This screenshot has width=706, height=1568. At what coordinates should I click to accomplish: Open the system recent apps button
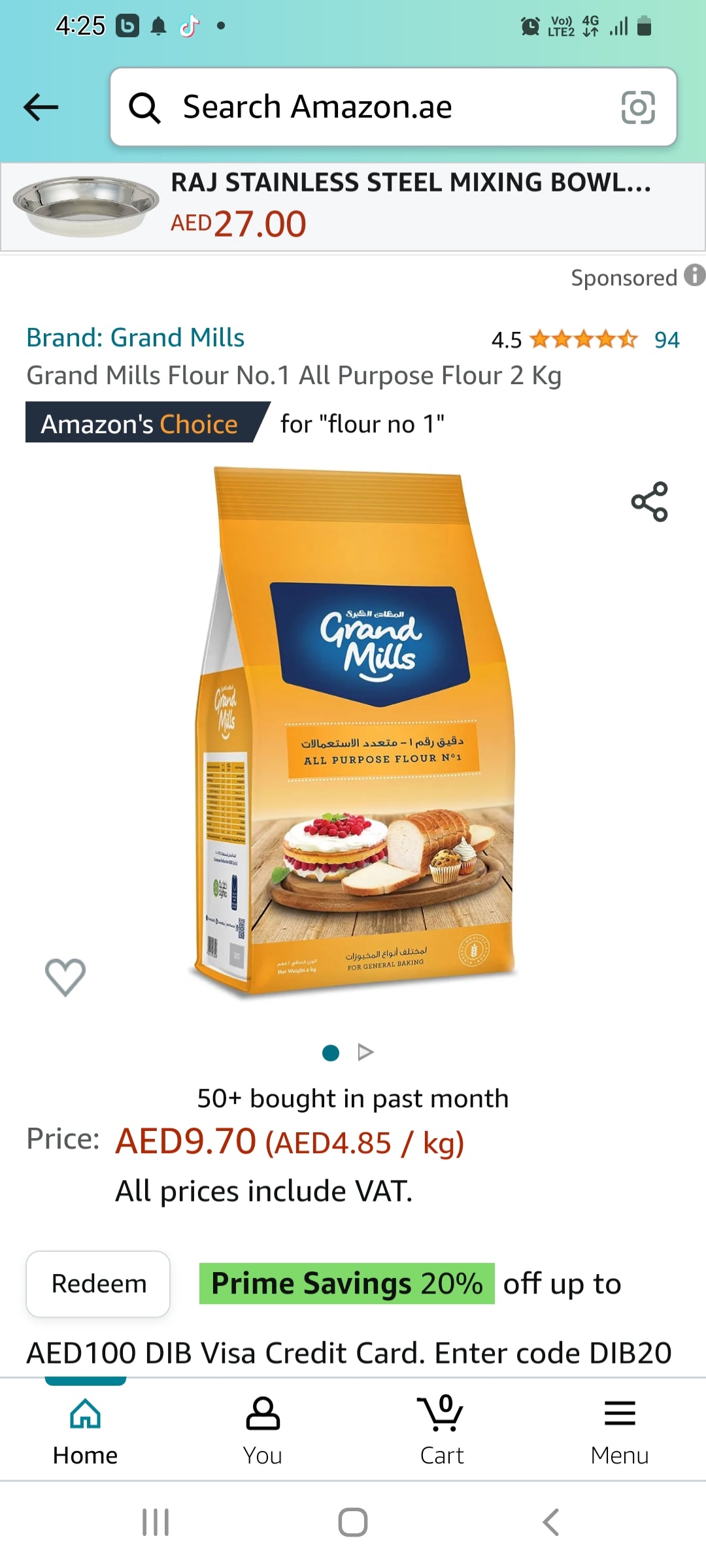pos(156,1522)
